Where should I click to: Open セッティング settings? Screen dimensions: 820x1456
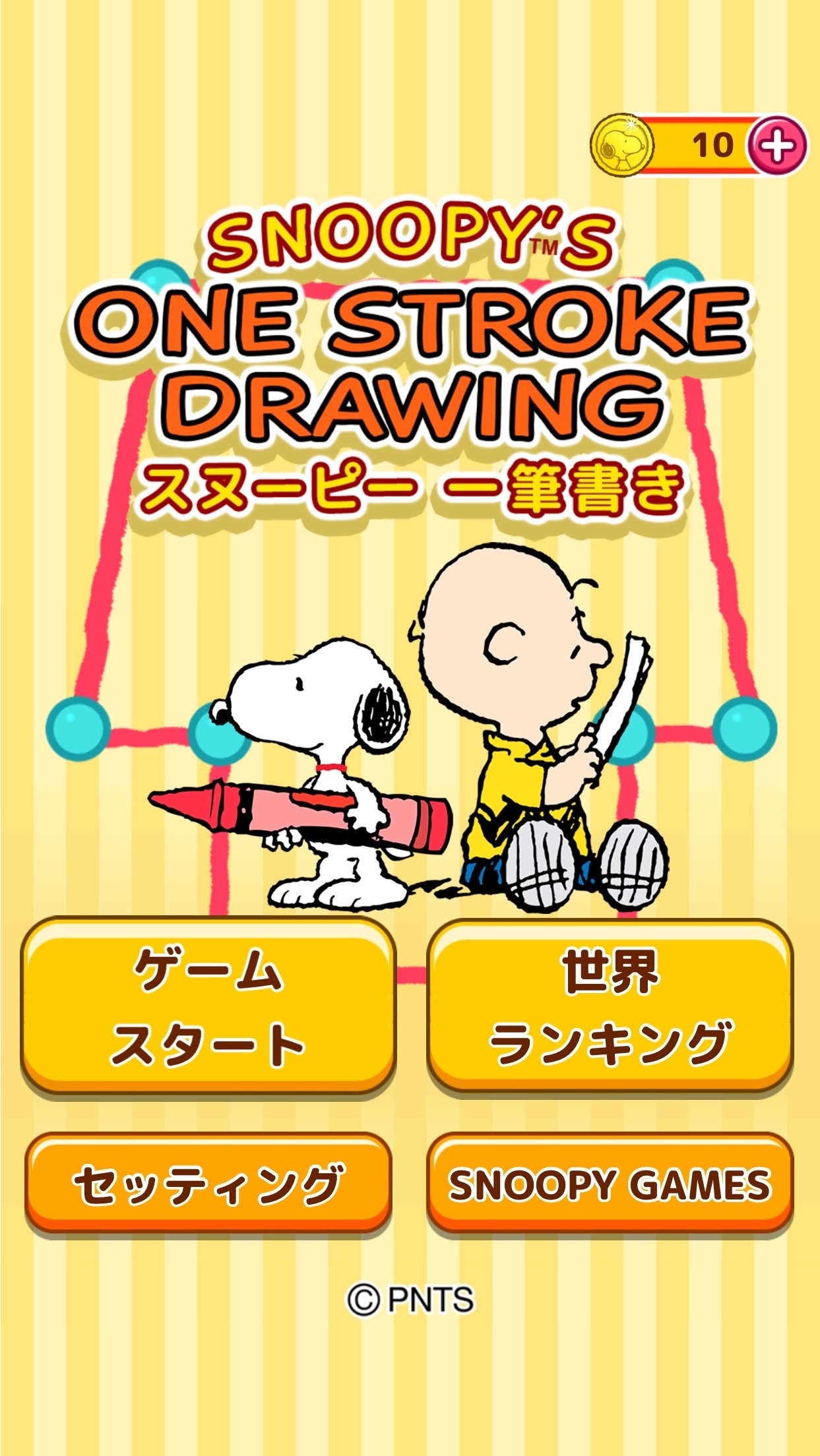208,1185
